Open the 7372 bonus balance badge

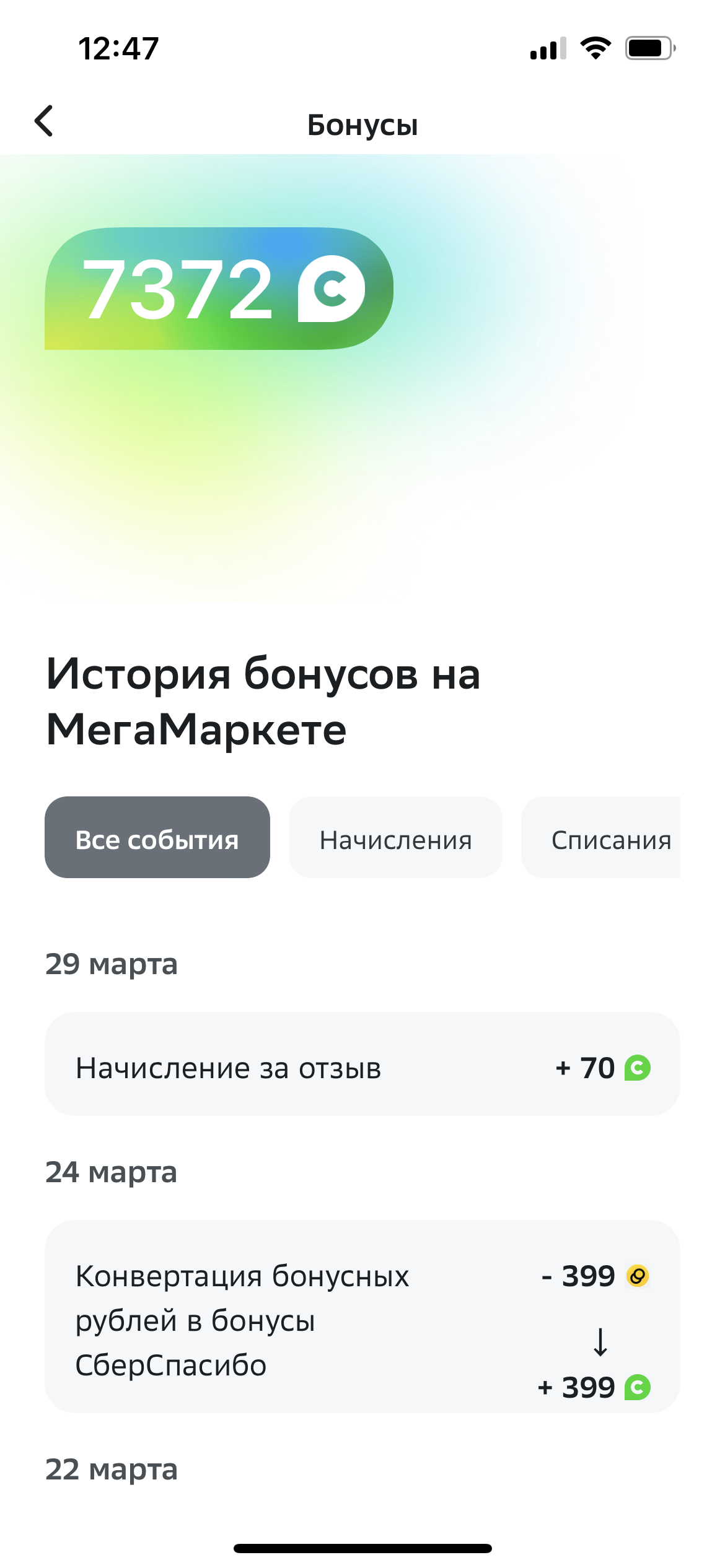point(219,289)
